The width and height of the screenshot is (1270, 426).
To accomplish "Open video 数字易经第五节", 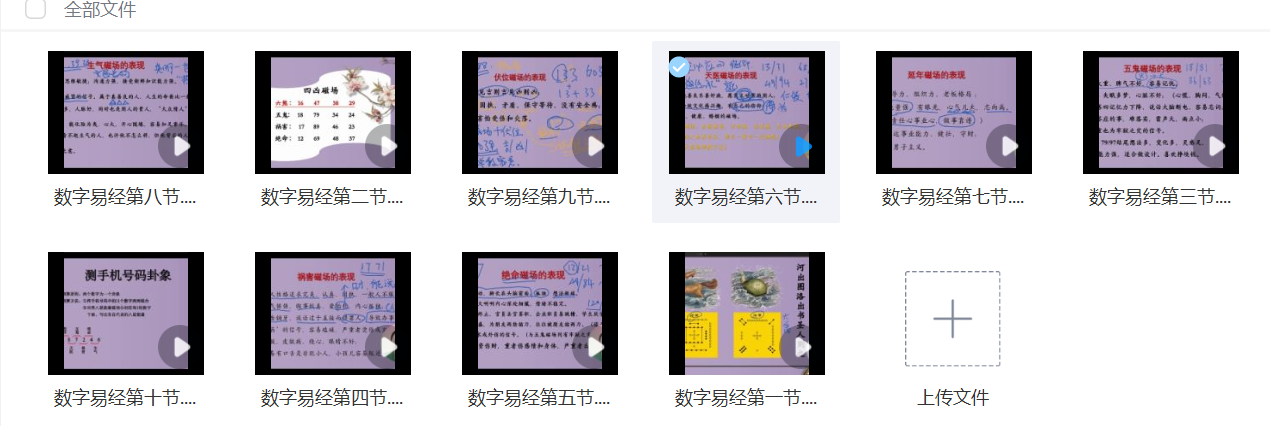I will [x=539, y=313].
